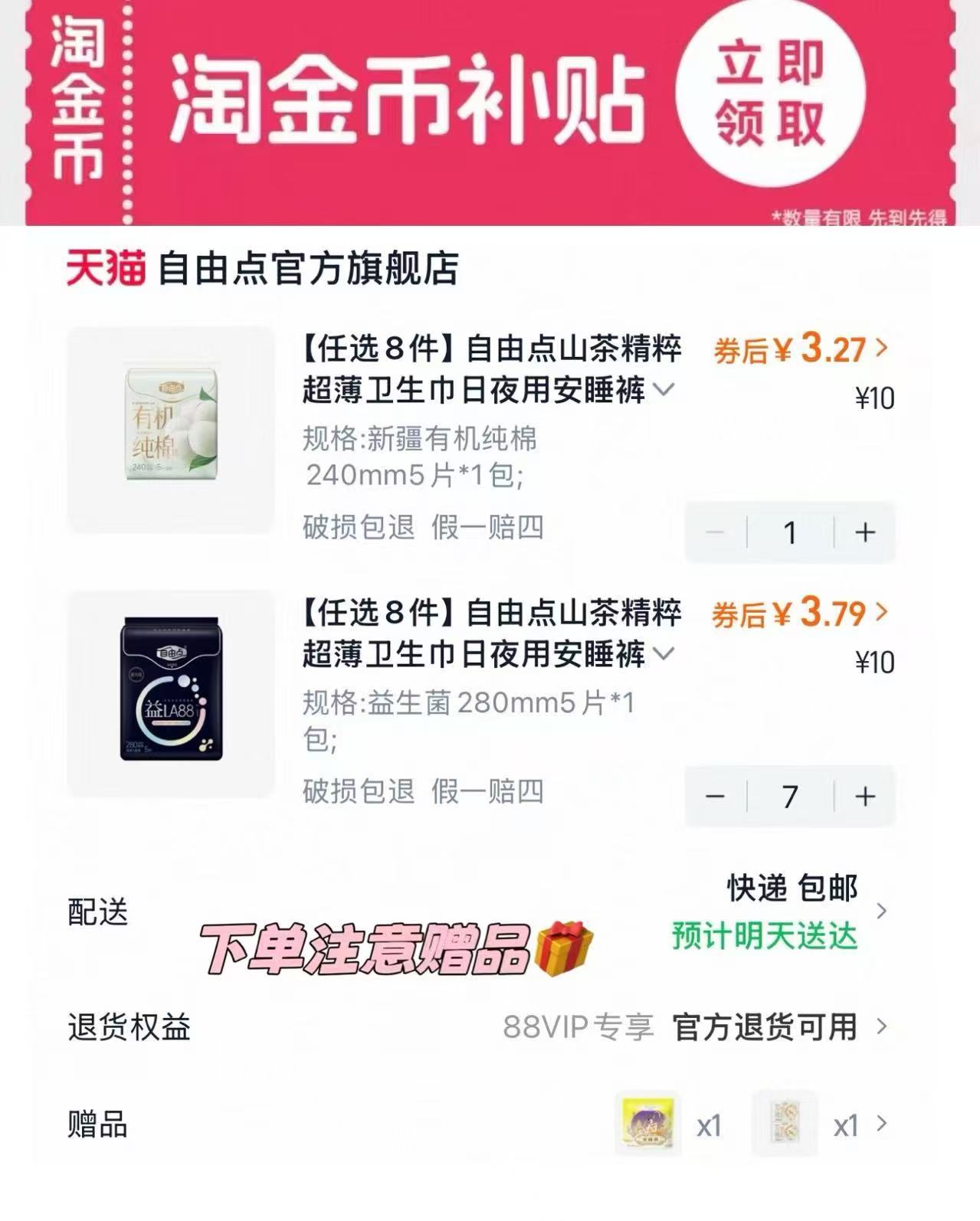Click the gift emoji in 下单注意赠品
The height and width of the screenshot is (1221, 980).
(559, 950)
